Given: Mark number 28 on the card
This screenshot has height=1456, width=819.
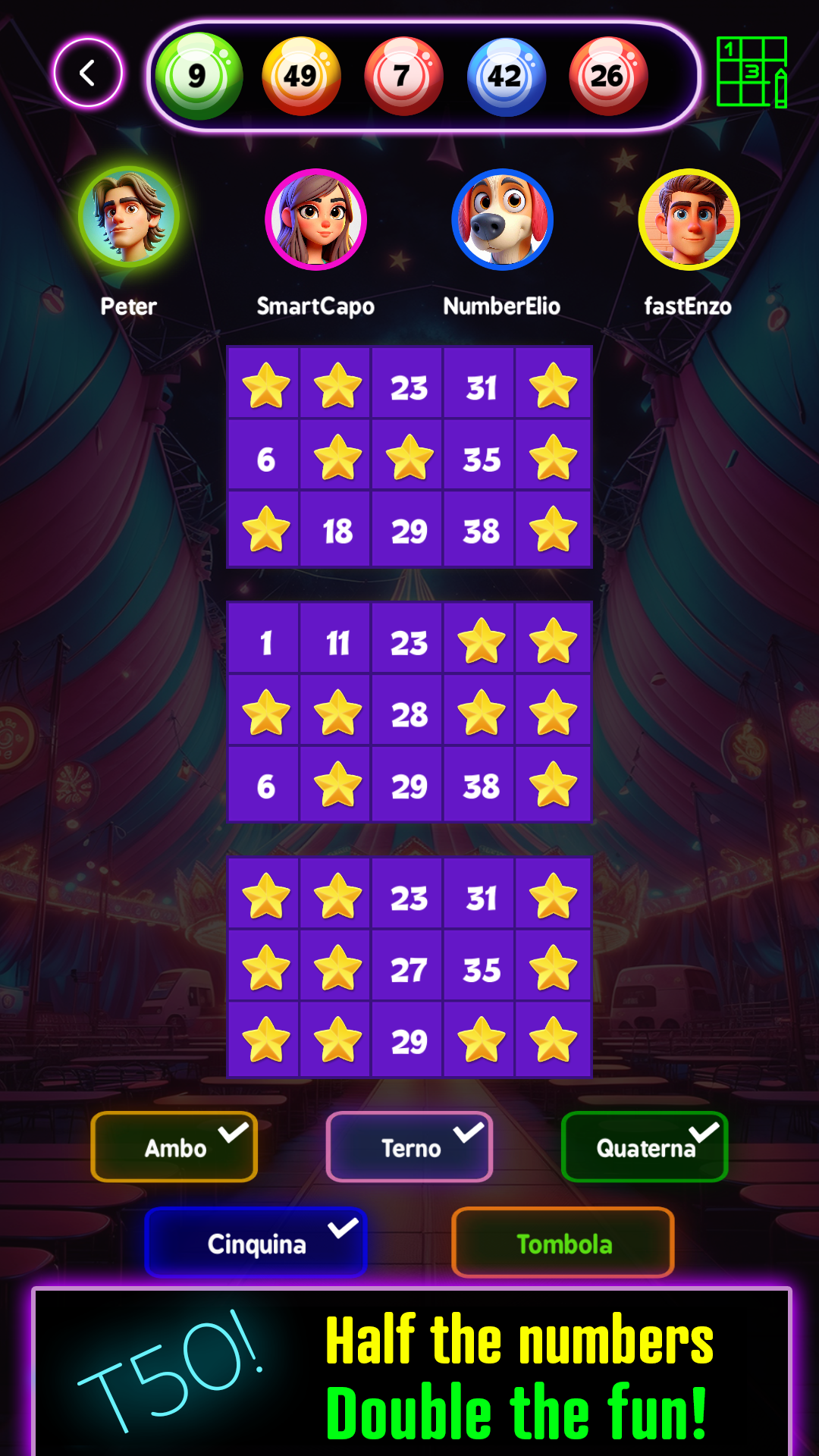Looking at the screenshot, I should click(x=409, y=714).
